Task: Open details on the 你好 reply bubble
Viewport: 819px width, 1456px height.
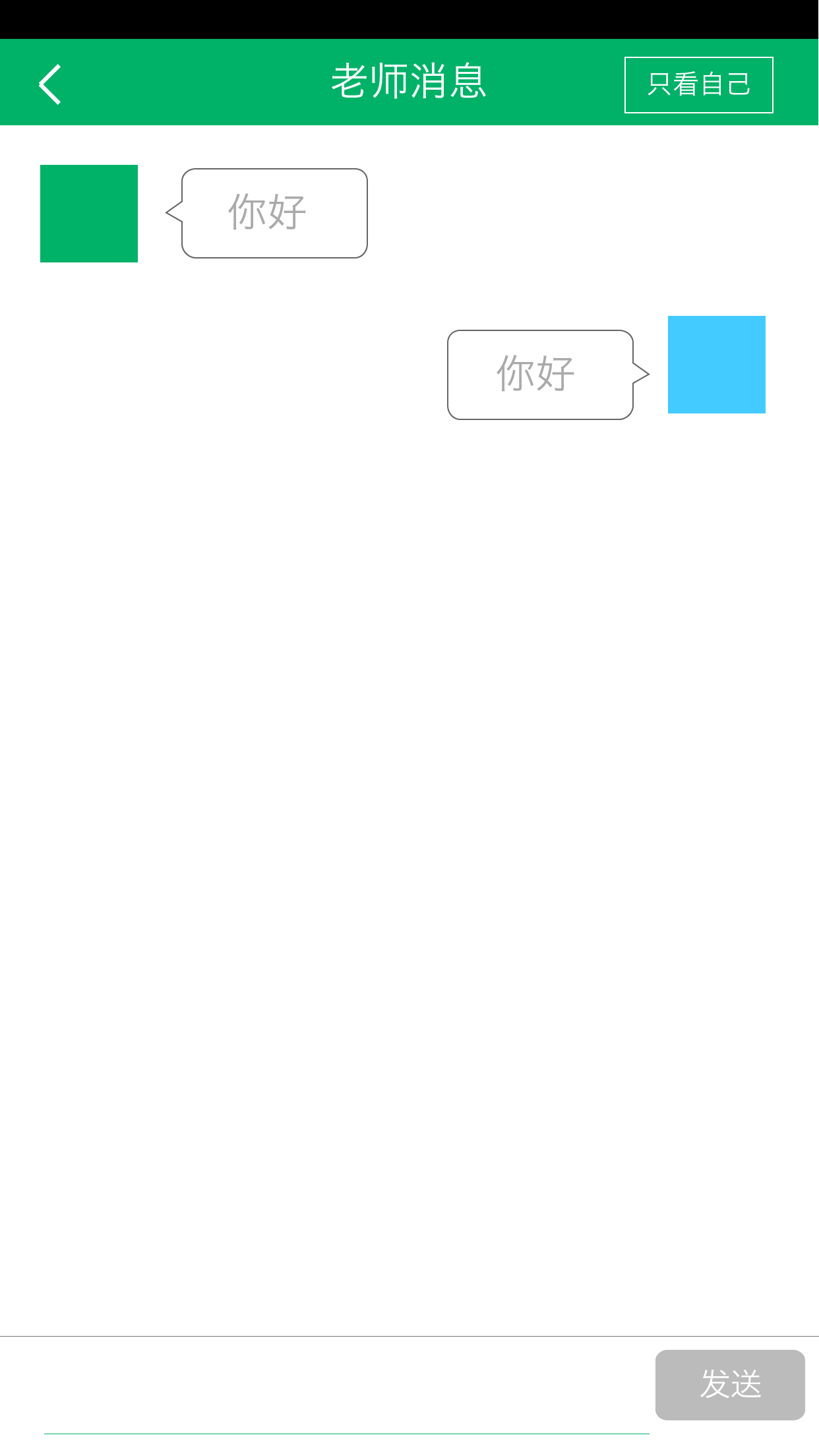Action: click(x=541, y=375)
